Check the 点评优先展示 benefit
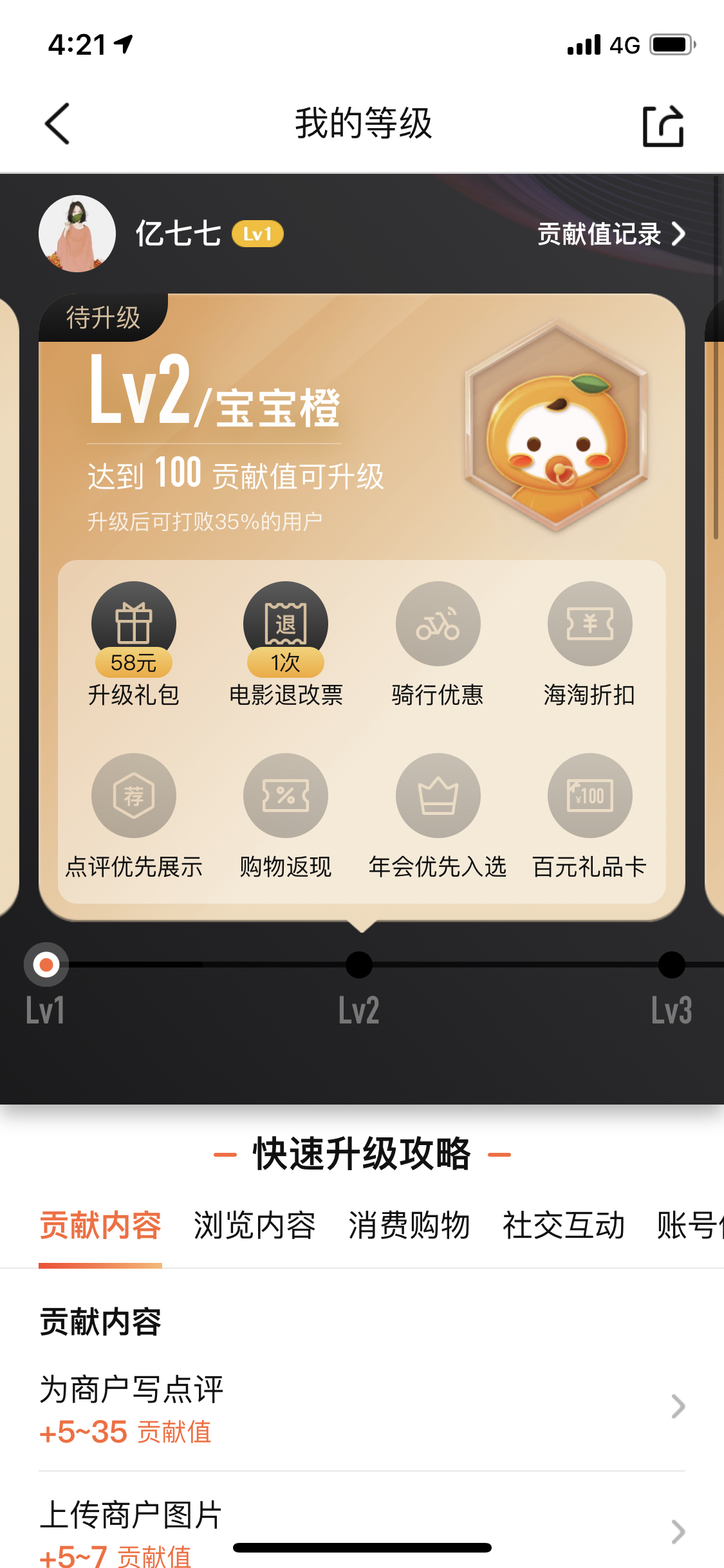 134,816
